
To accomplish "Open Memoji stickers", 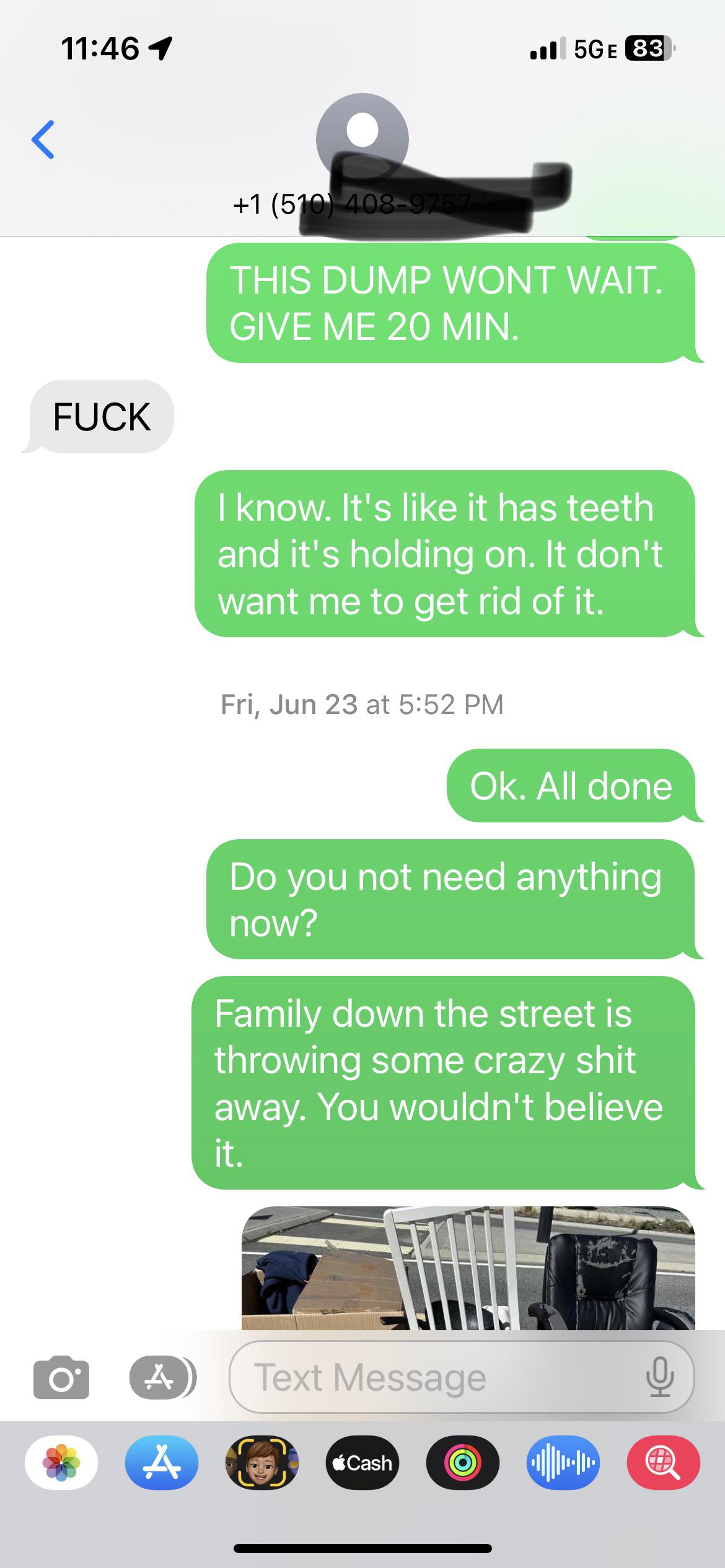I will click(x=261, y=1462).
